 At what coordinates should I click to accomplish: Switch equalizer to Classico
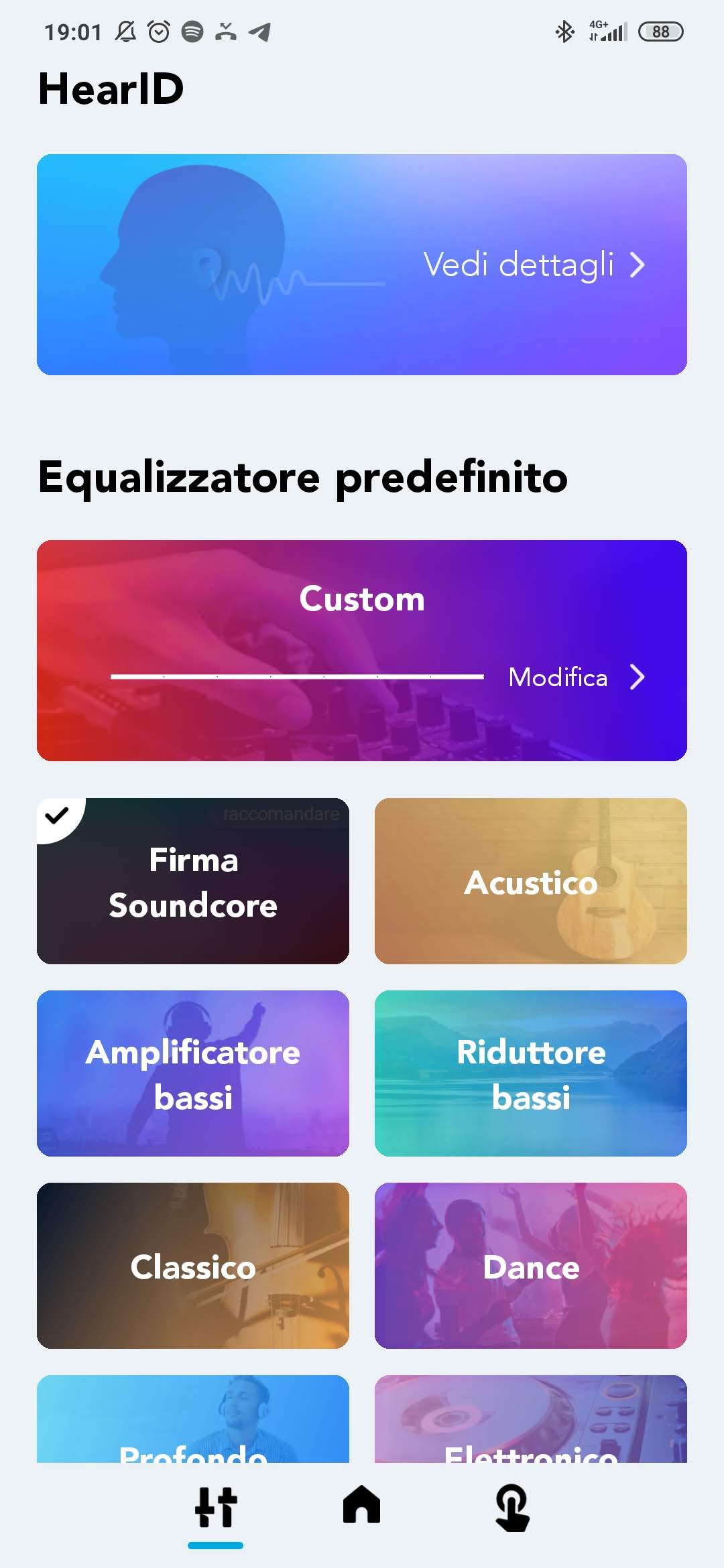[x=193, y=1266]
